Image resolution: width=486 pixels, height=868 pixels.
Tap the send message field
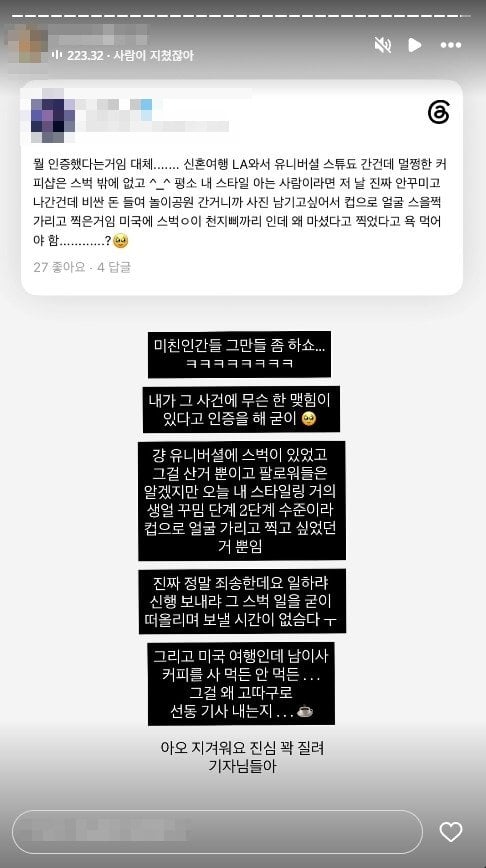[x=217, y=831]
